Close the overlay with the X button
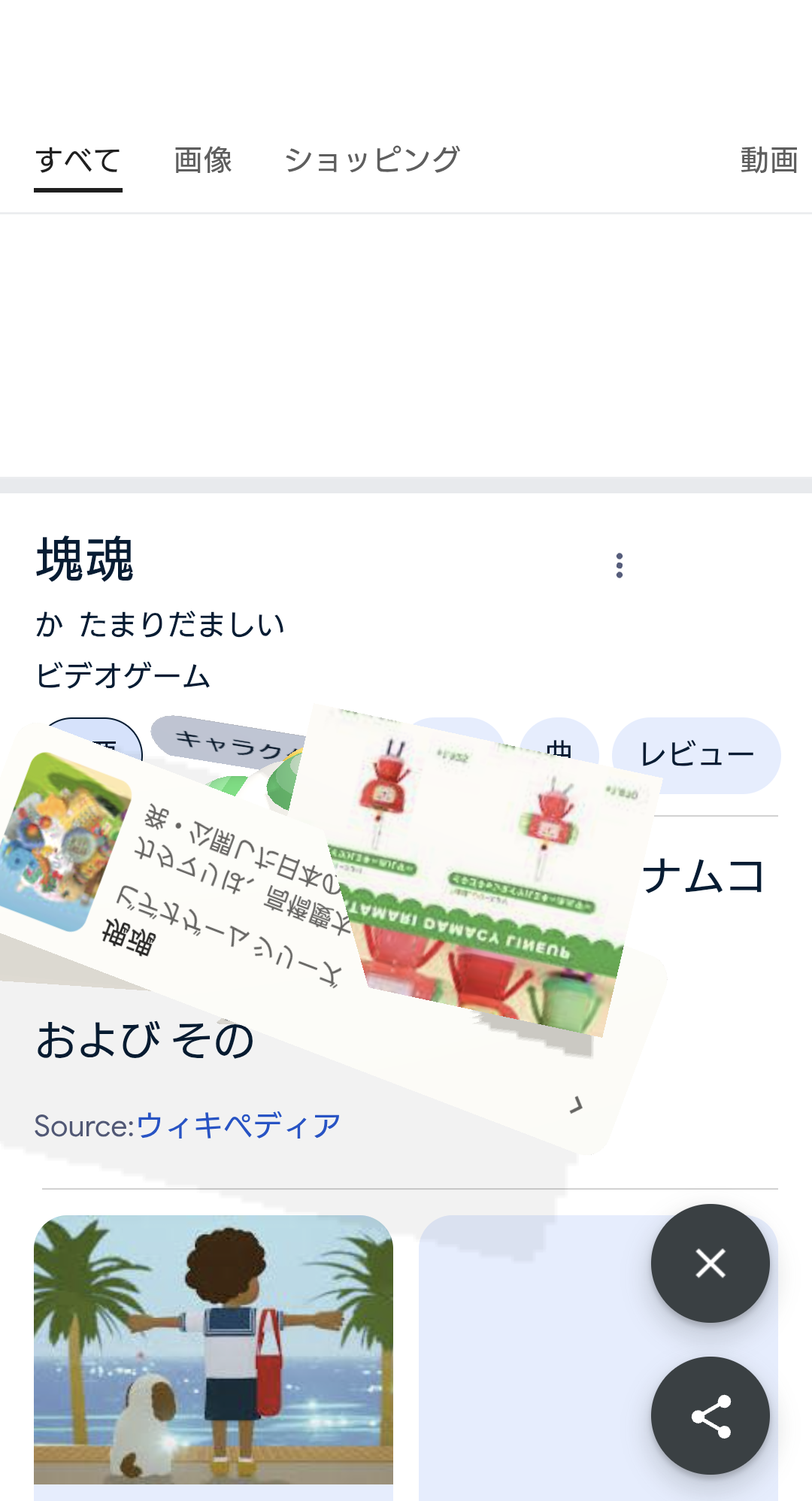Viewport: 812px width, 1501px height. tap(710, 1263)
